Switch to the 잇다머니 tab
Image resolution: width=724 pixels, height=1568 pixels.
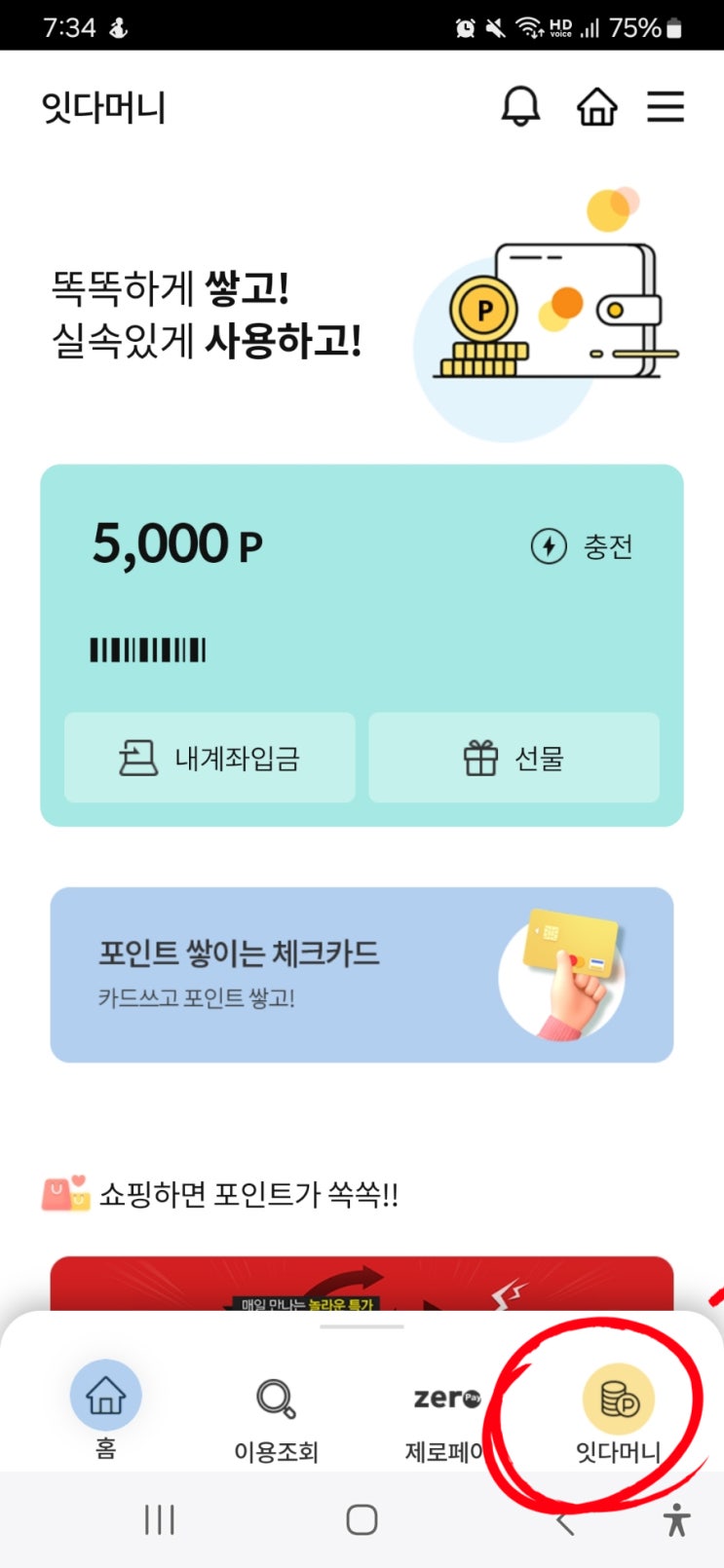click(618, 1414)
